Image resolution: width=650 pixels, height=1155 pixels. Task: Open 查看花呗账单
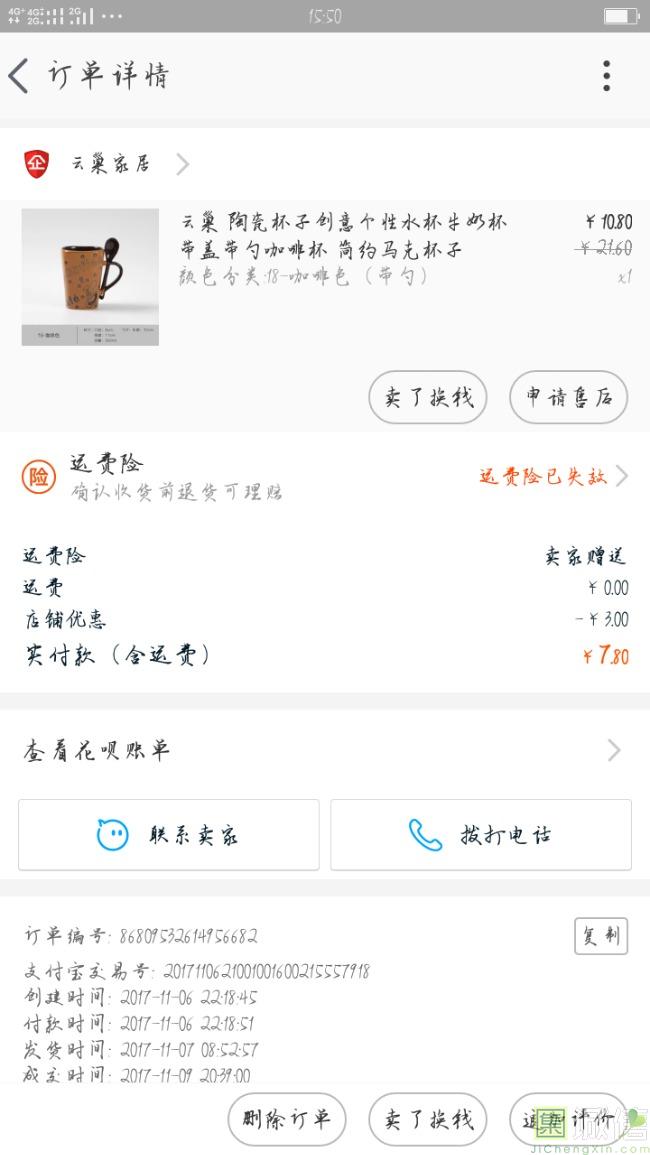(324, 750)
